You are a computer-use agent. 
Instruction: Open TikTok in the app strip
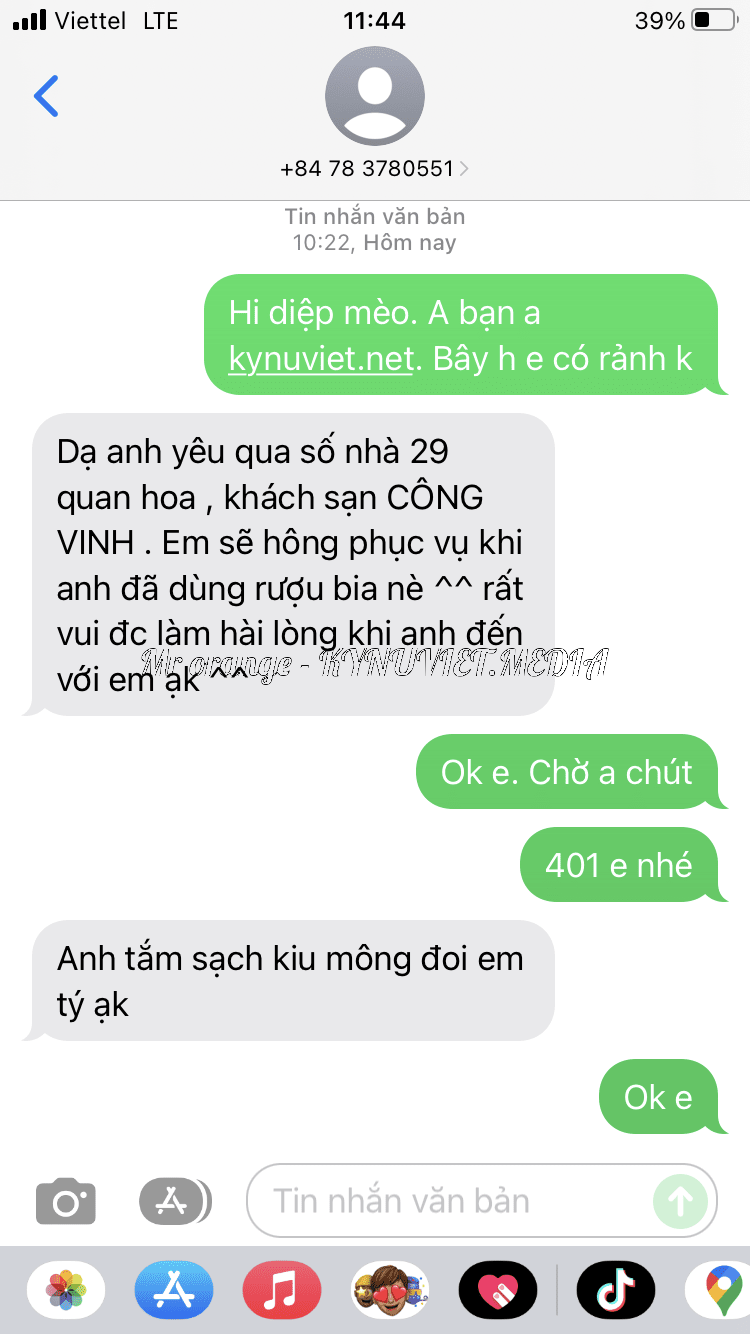(x=616, y=1290)
